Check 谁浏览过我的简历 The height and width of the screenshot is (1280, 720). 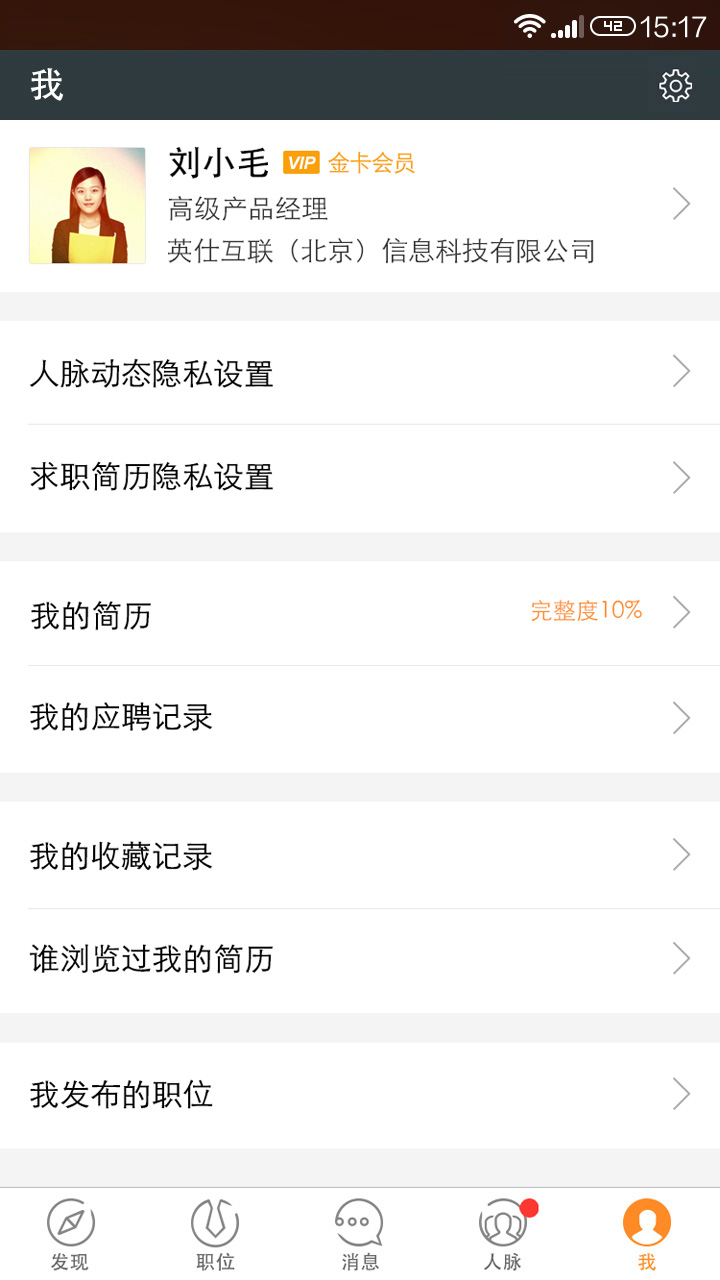click(360, 960)
